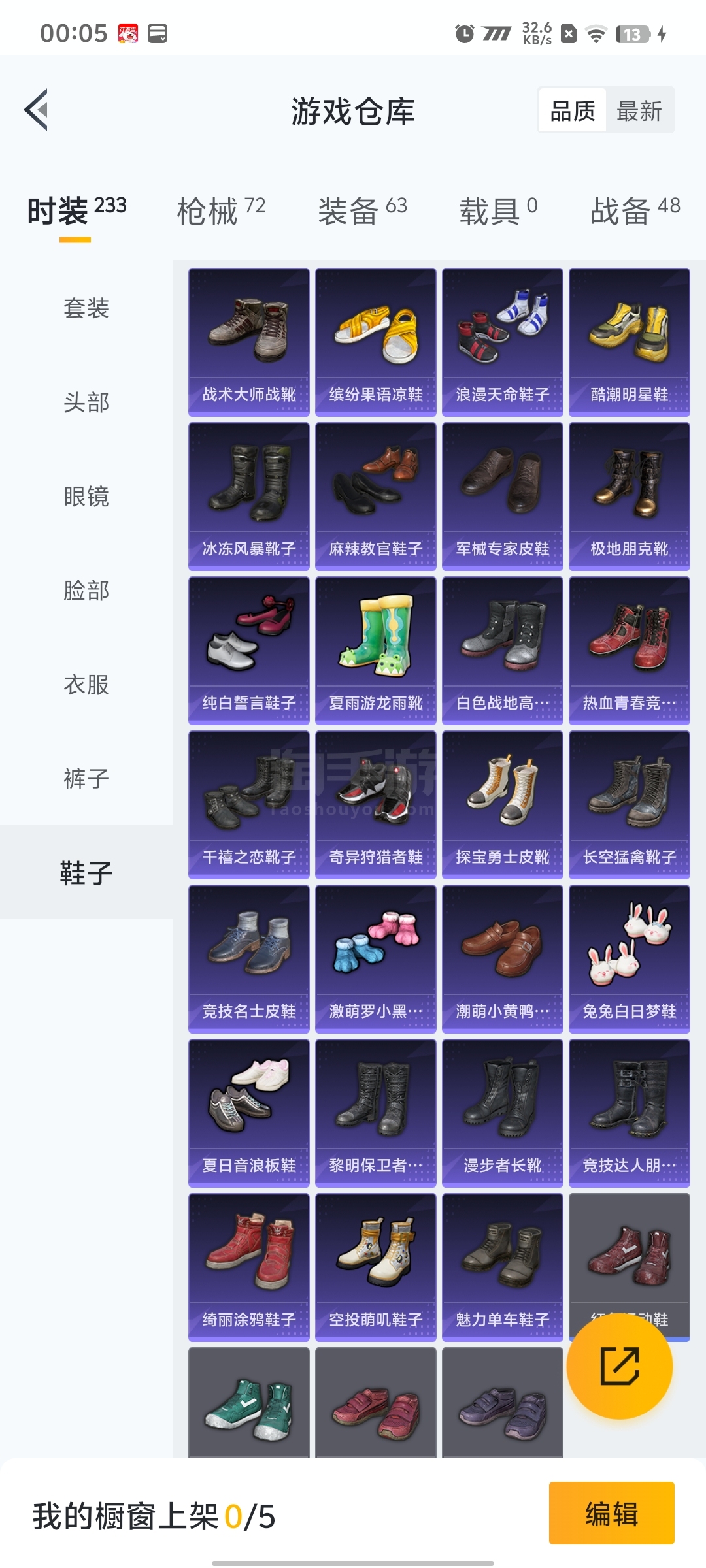Select the 脸部 category

coord(86,590)
